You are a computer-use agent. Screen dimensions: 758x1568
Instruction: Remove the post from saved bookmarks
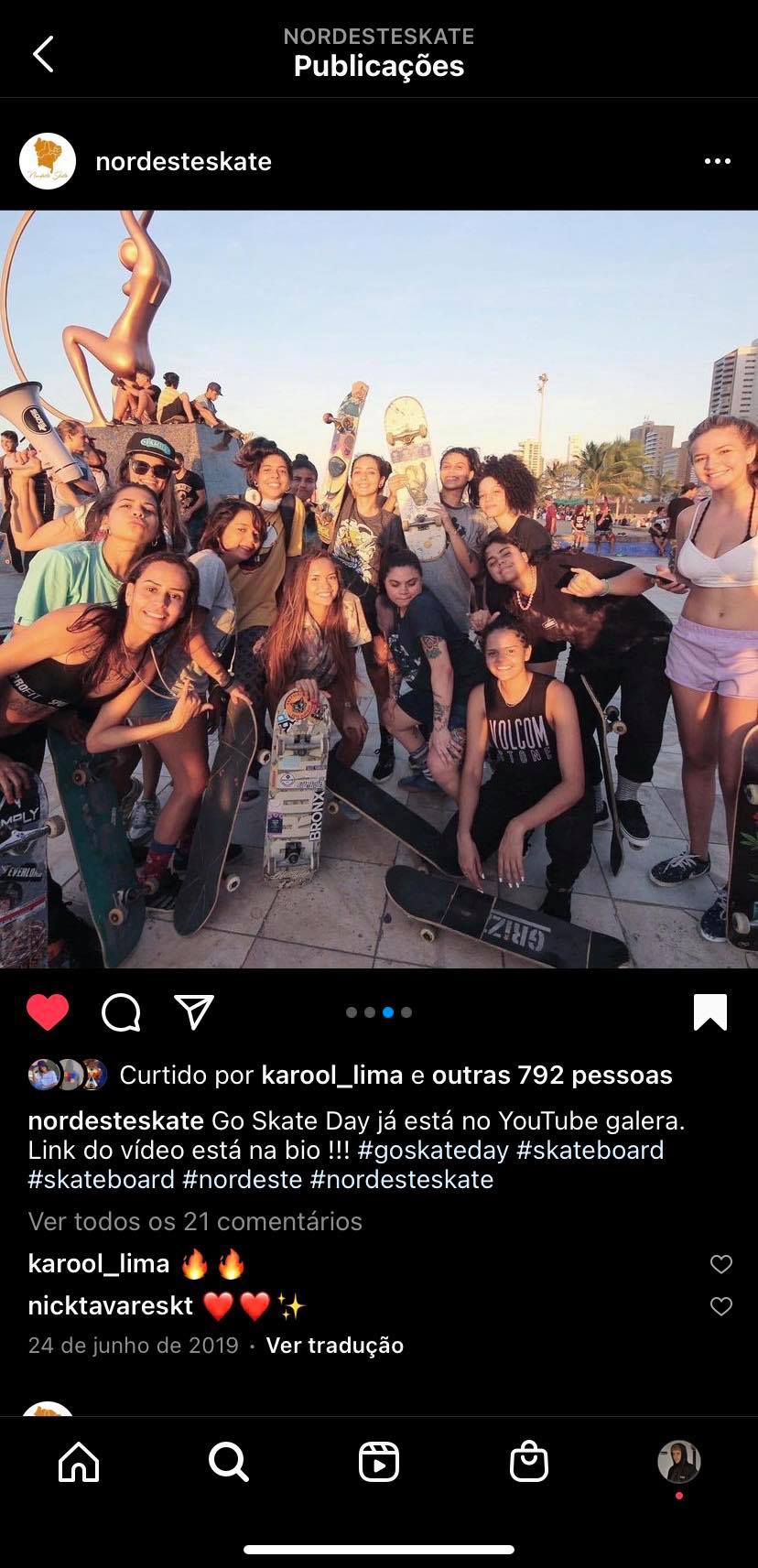pos(709,1012)
